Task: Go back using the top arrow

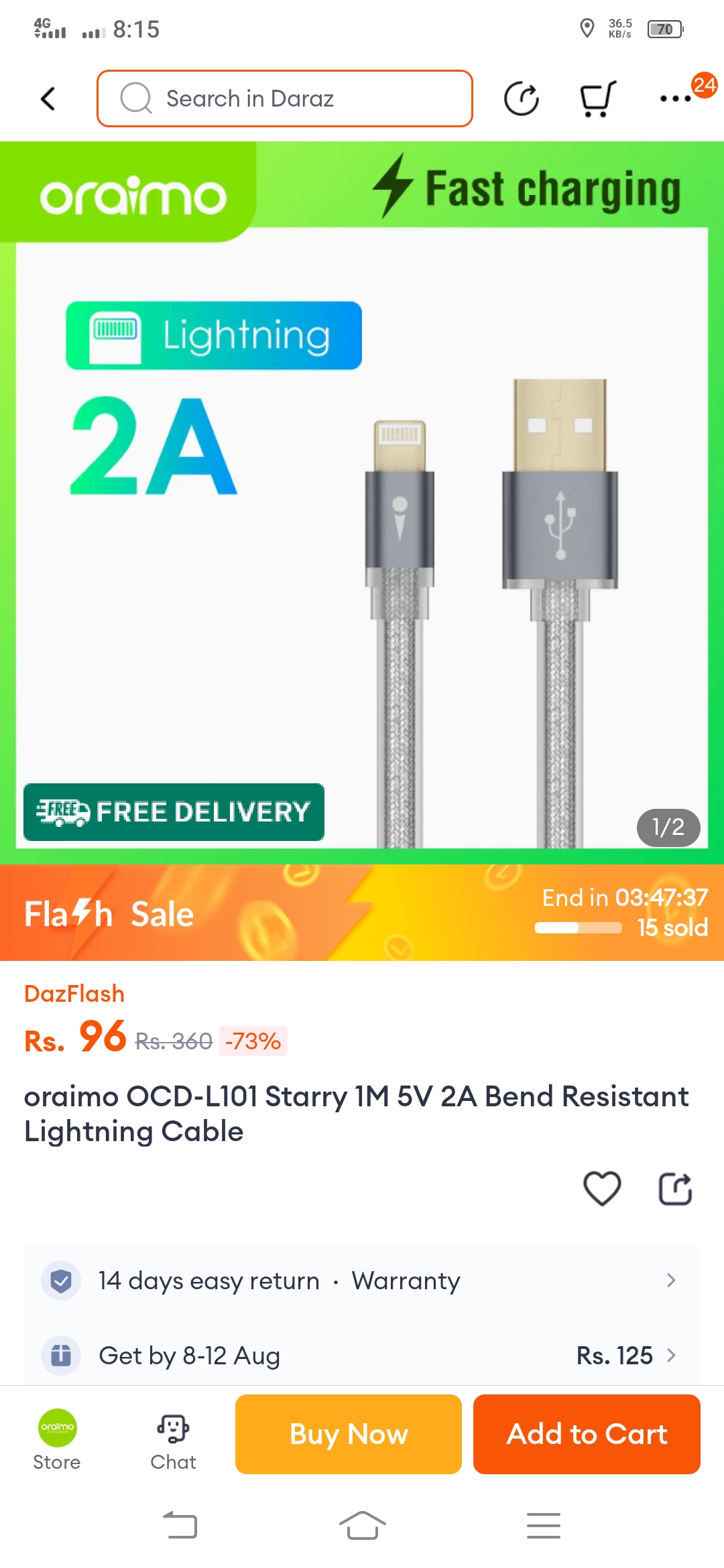Action: point(48,99)
